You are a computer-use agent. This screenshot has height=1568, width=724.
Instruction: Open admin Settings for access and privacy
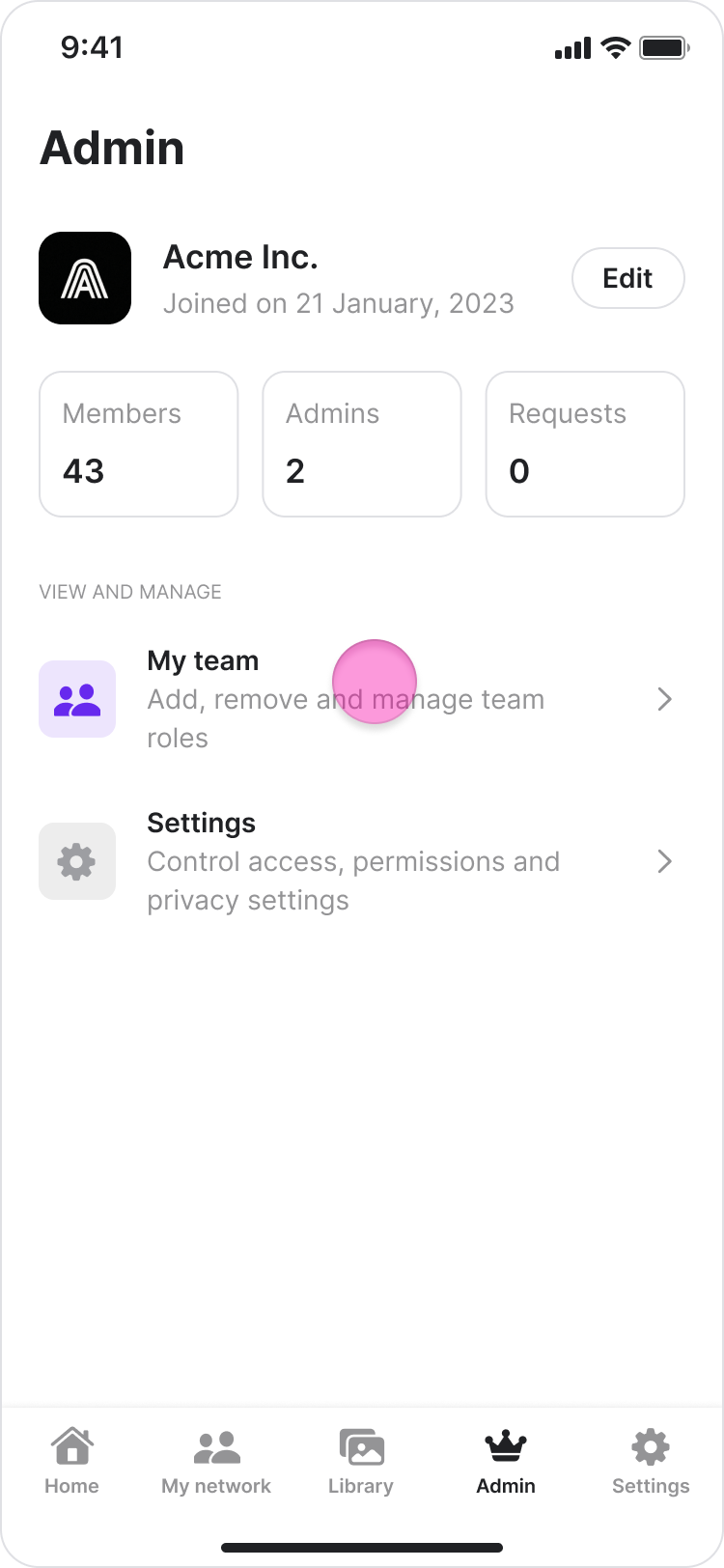click(x=357, y=861)
